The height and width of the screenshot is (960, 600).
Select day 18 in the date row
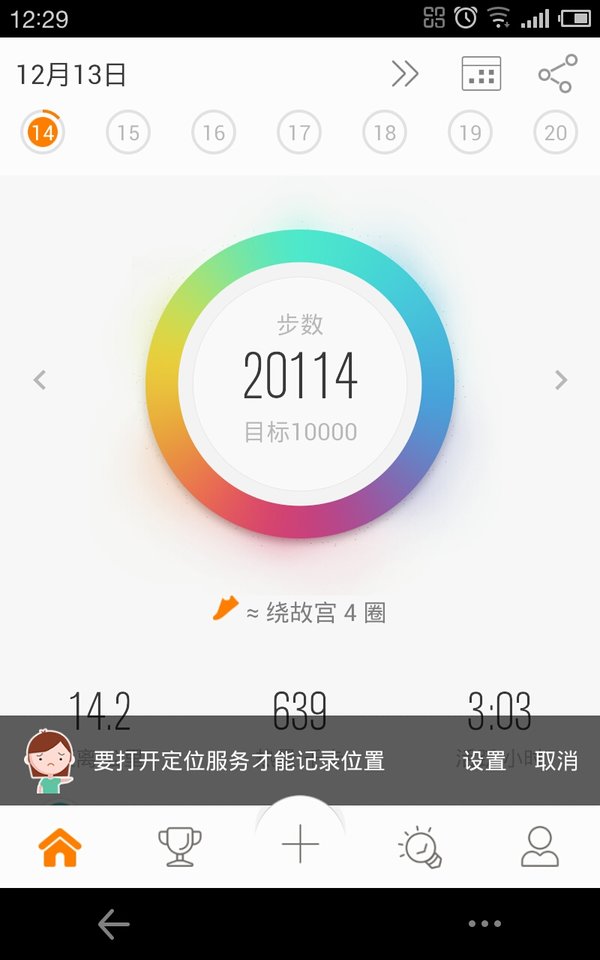(x=384, y=132)
